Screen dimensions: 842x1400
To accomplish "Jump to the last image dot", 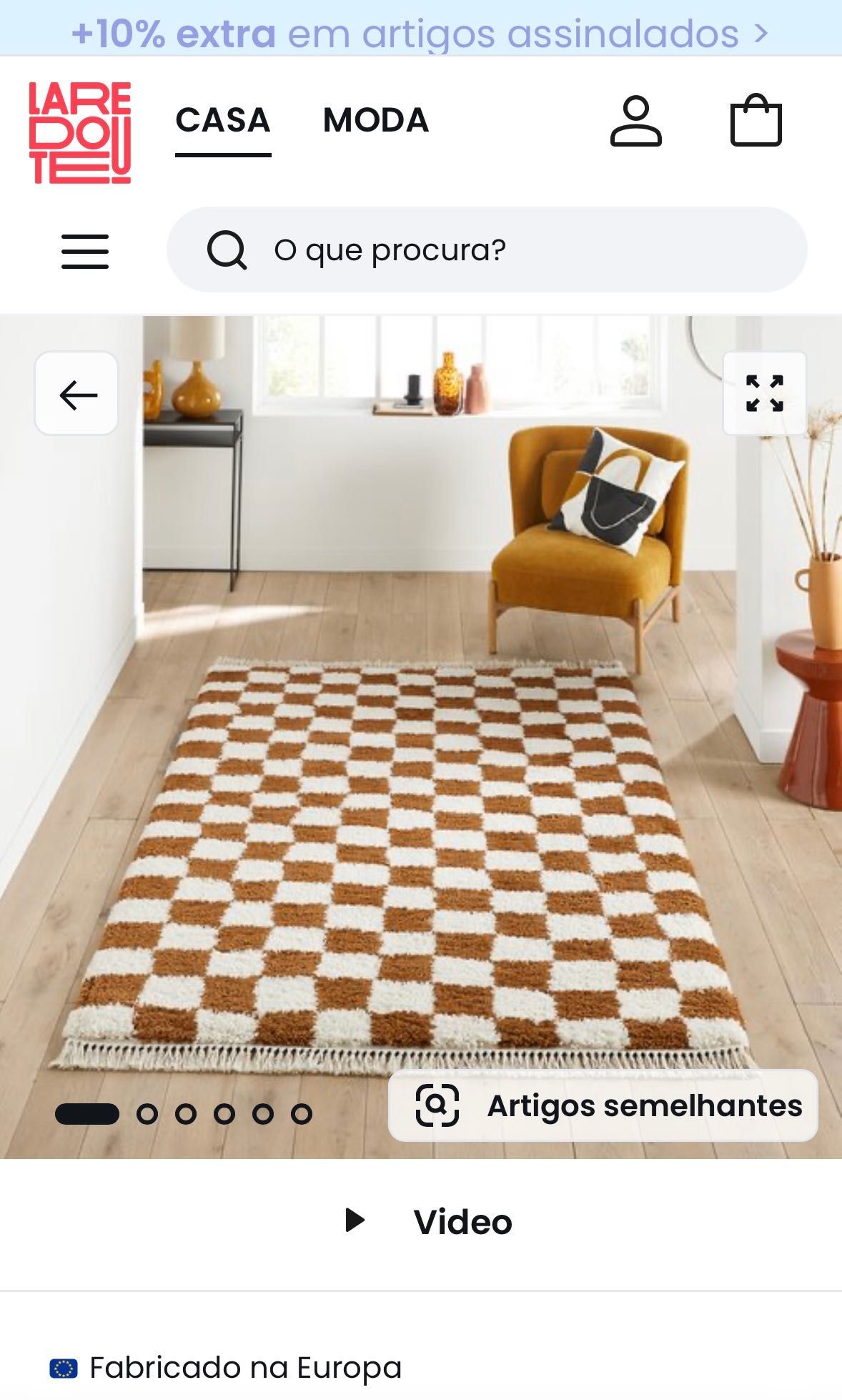I will (302, 1114).
